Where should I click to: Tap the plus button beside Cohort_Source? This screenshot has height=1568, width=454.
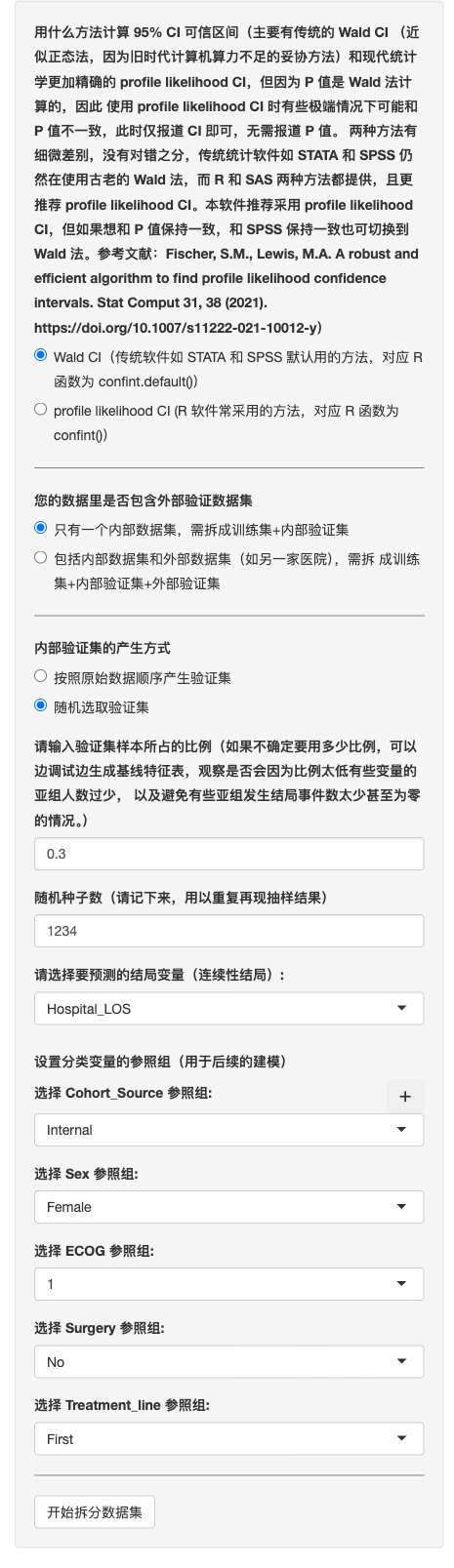tap(405, 1097)
